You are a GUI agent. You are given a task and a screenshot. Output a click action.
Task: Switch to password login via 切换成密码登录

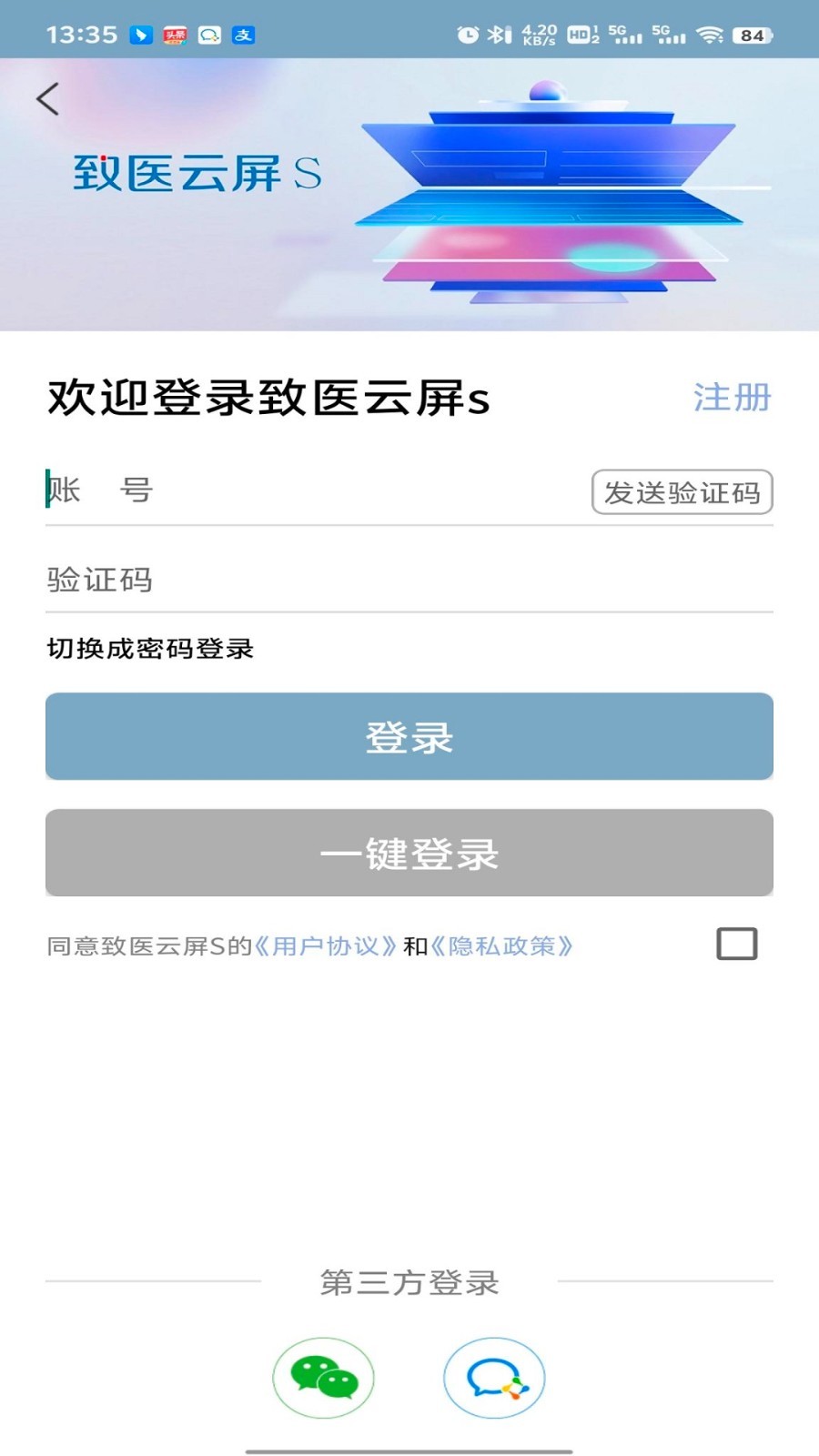pyautogui.click(x=150, y=649)
